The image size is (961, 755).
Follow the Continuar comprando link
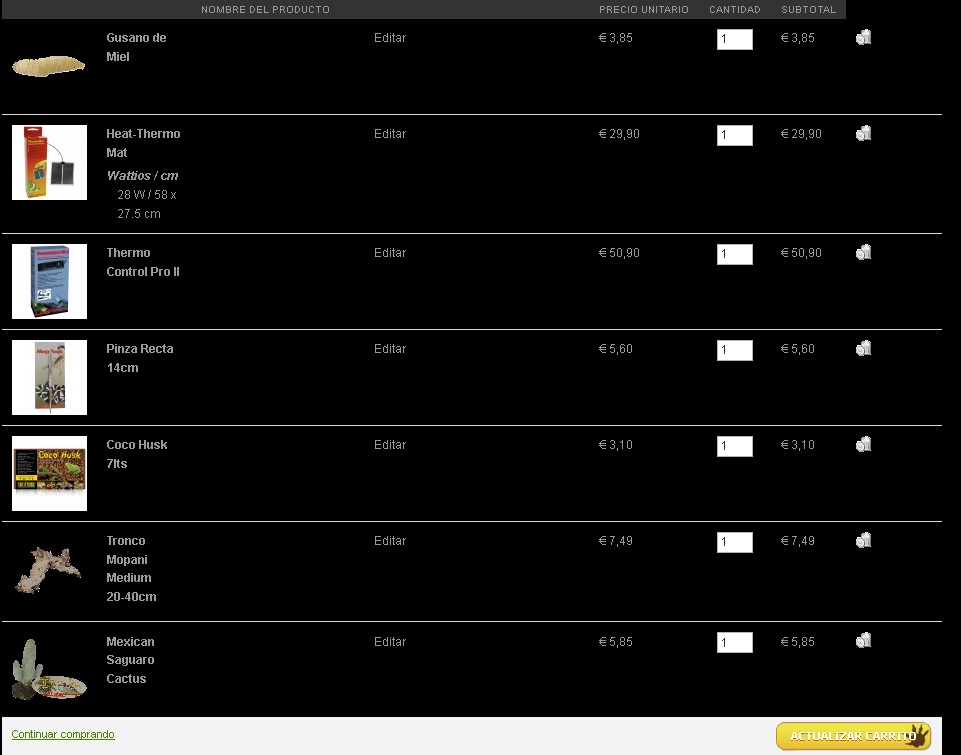click(63, 734)
